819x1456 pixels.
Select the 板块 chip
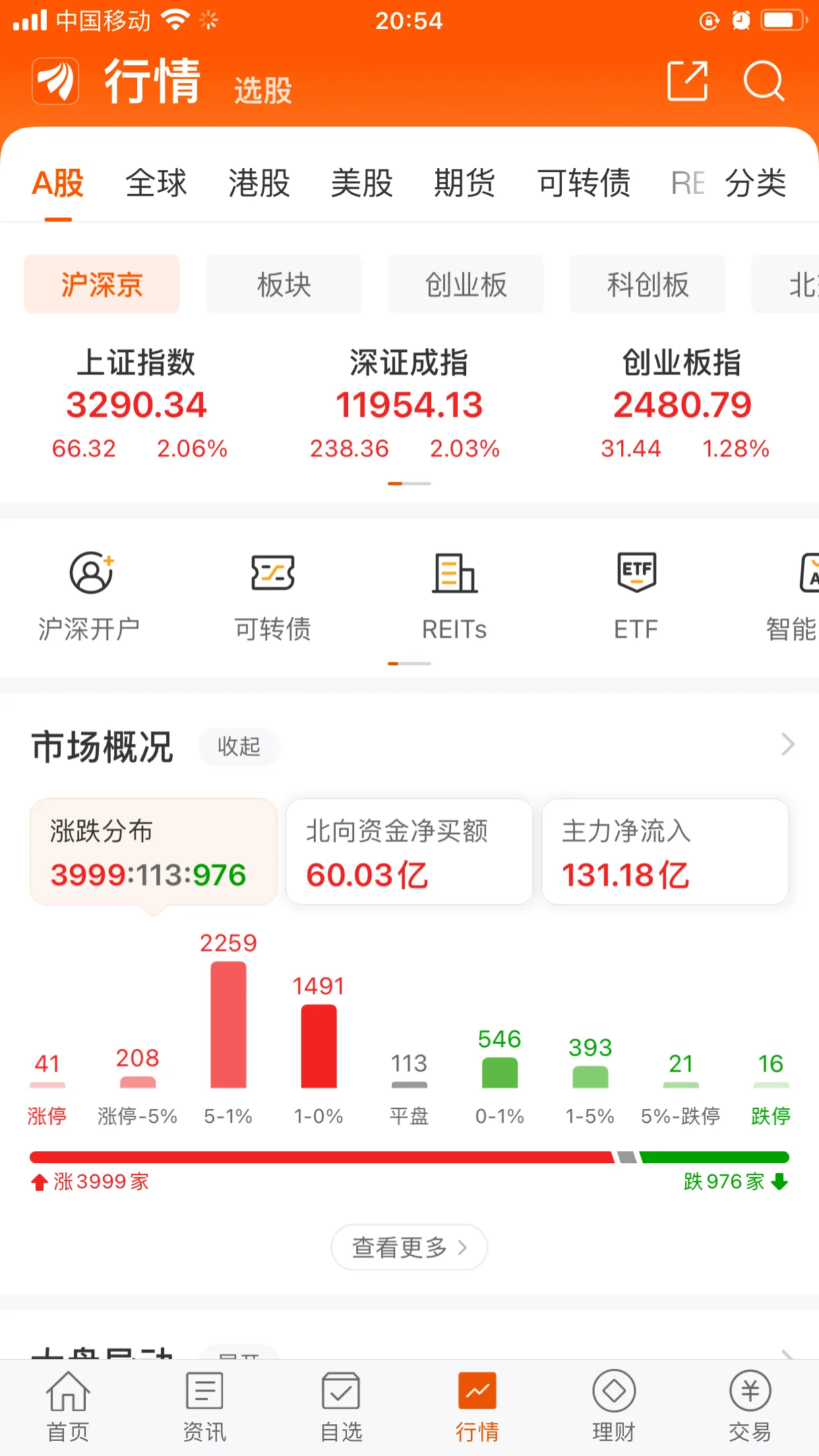coord(284,284)
